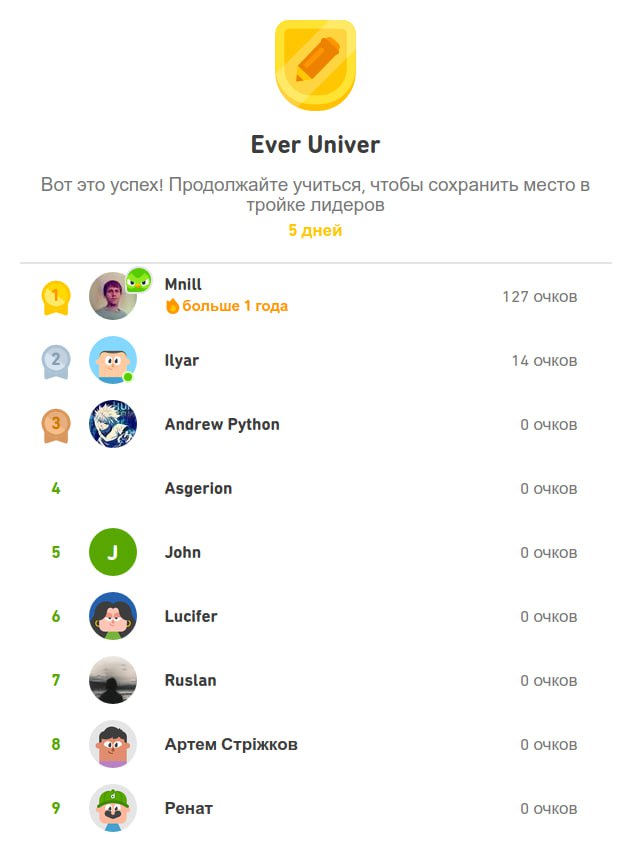623x856 pixels.
Task: Open Mnill's profile from the leaderboard
Action: [x=183, y=286]
